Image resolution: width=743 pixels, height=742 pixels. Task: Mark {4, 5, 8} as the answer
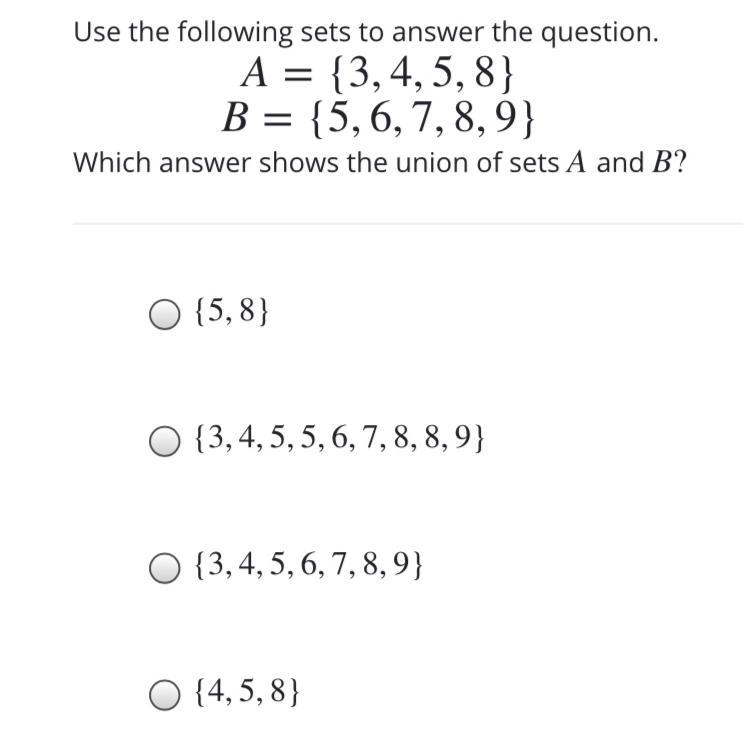point(164,695)
